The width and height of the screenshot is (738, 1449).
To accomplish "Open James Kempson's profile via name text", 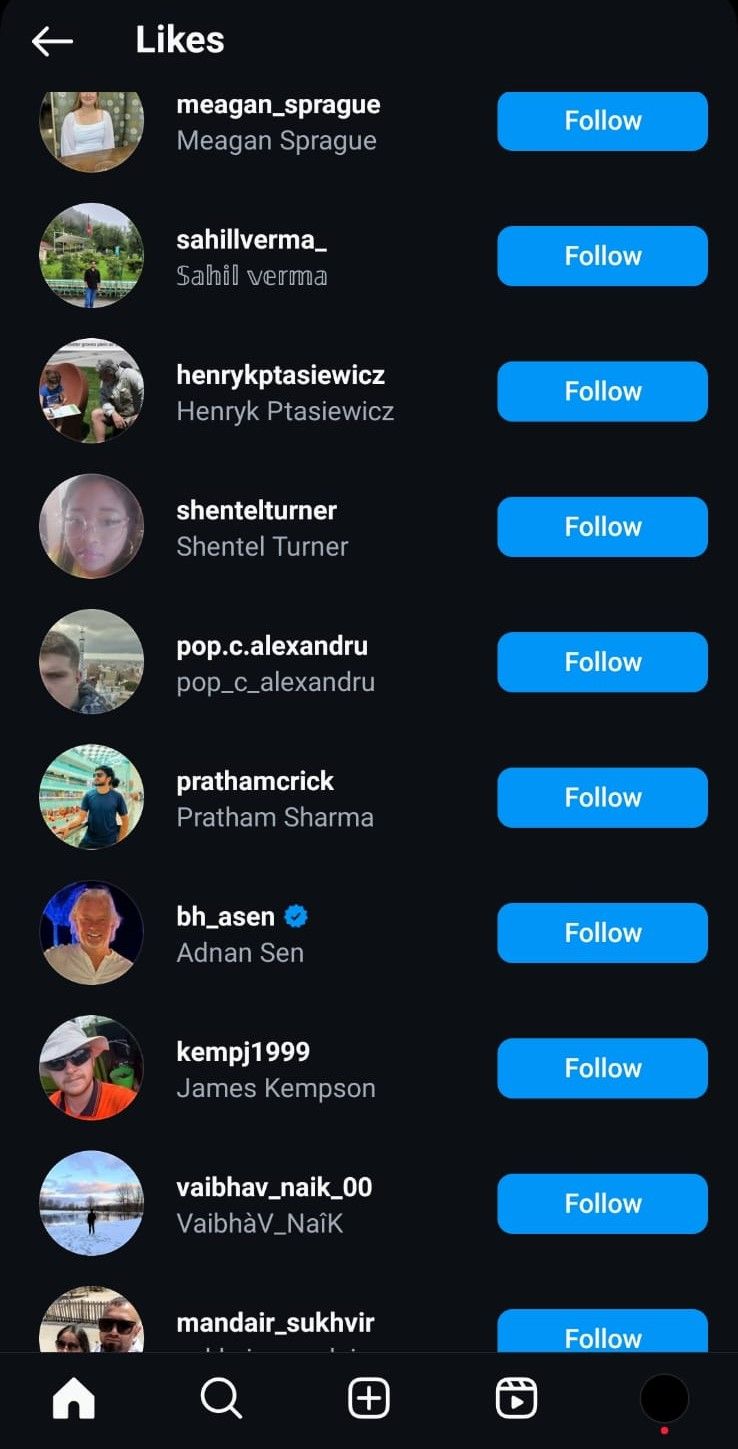I will 276,1088.
